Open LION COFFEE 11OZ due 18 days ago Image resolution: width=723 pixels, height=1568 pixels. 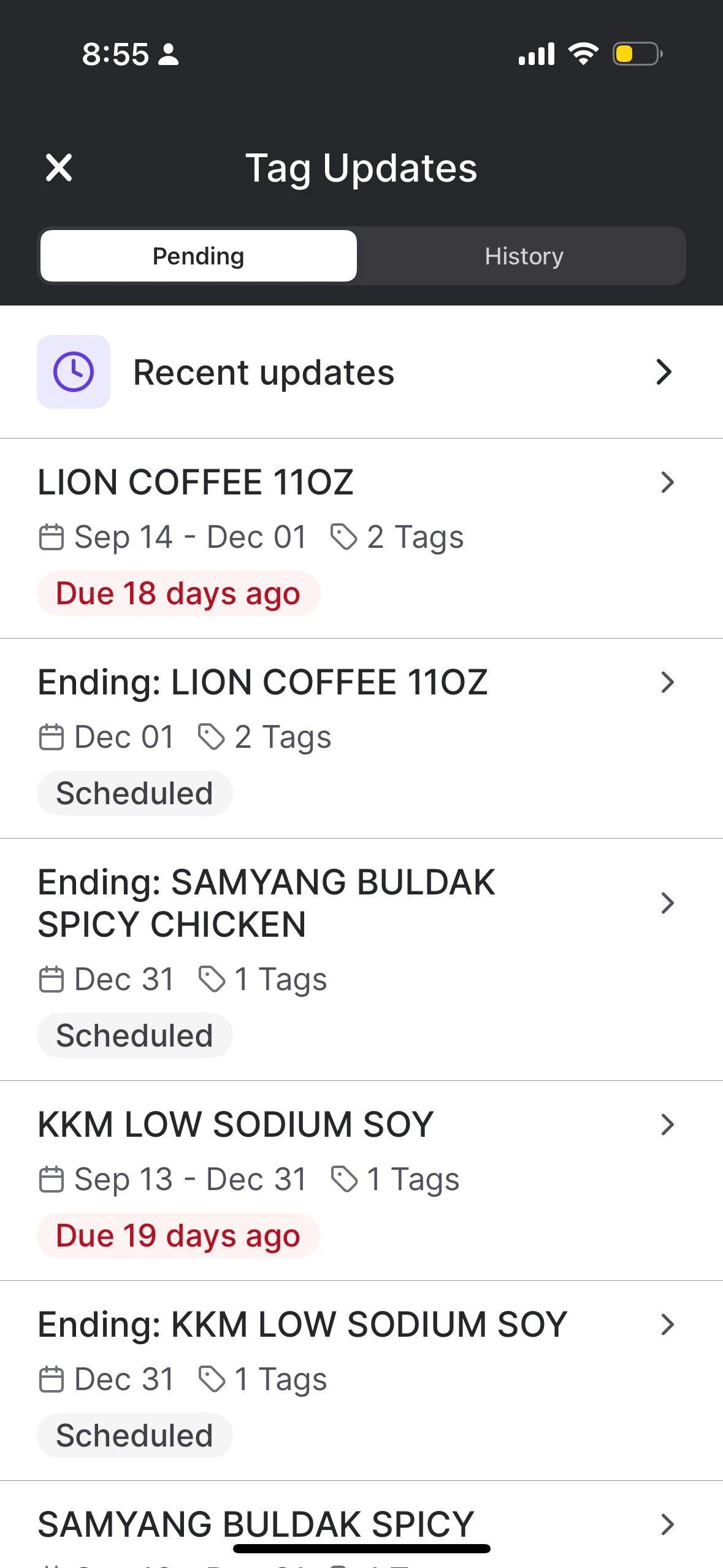point(361,537)
